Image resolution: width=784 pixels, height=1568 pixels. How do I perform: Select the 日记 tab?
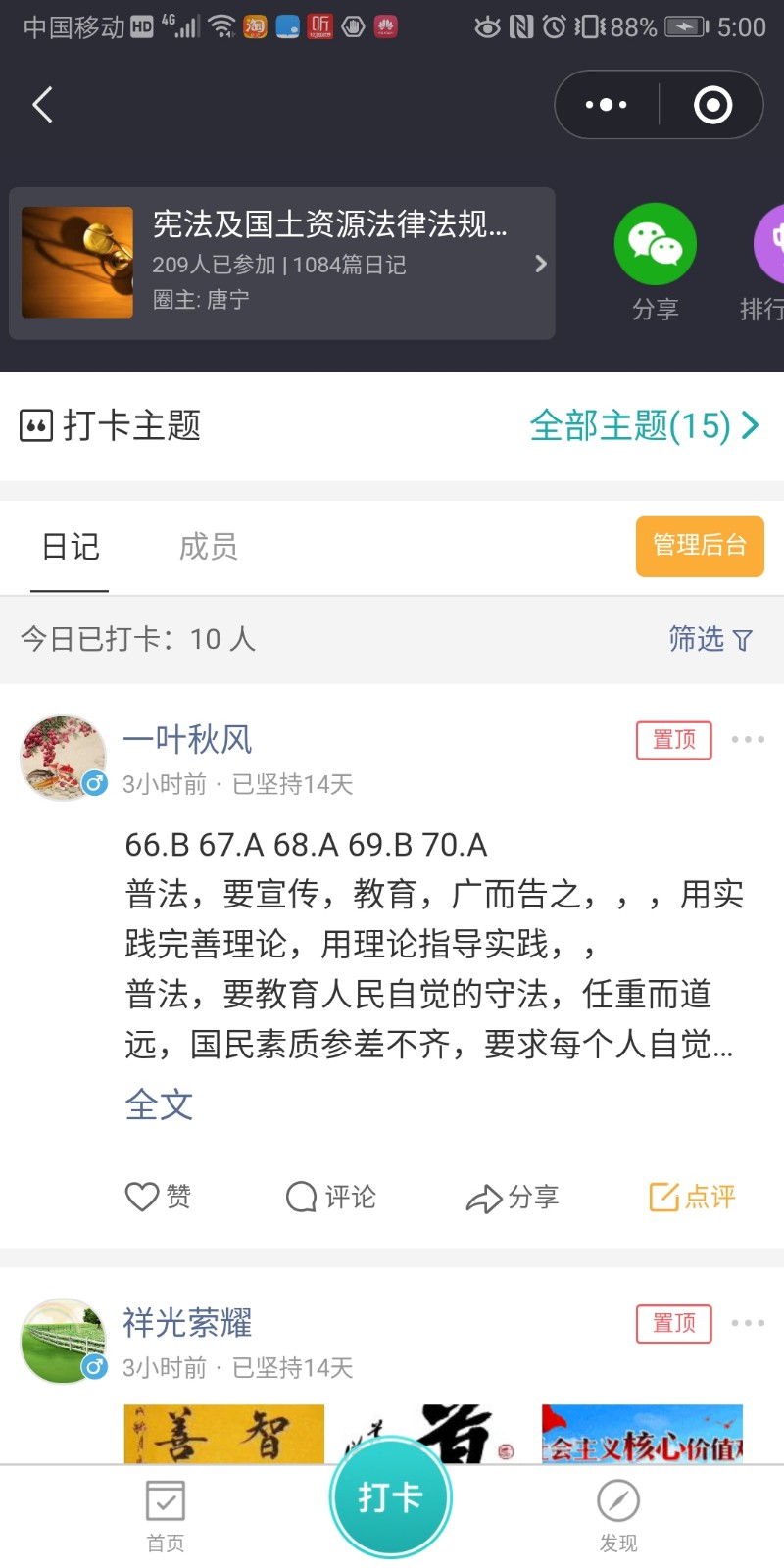(x=71, y=546)
